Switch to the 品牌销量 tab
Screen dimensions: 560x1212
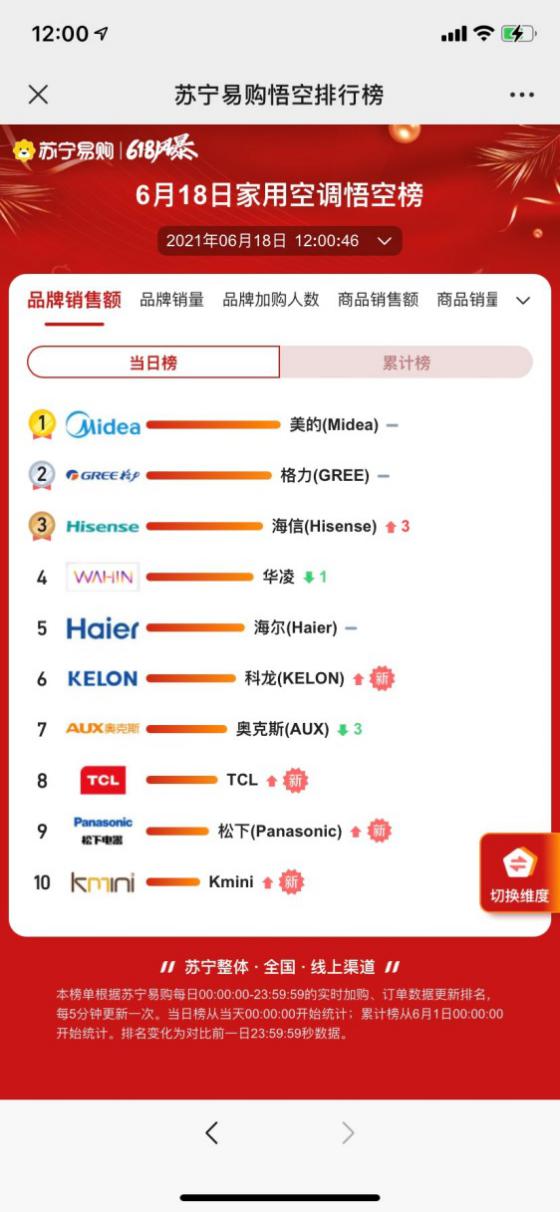click(x=172, y=299)
